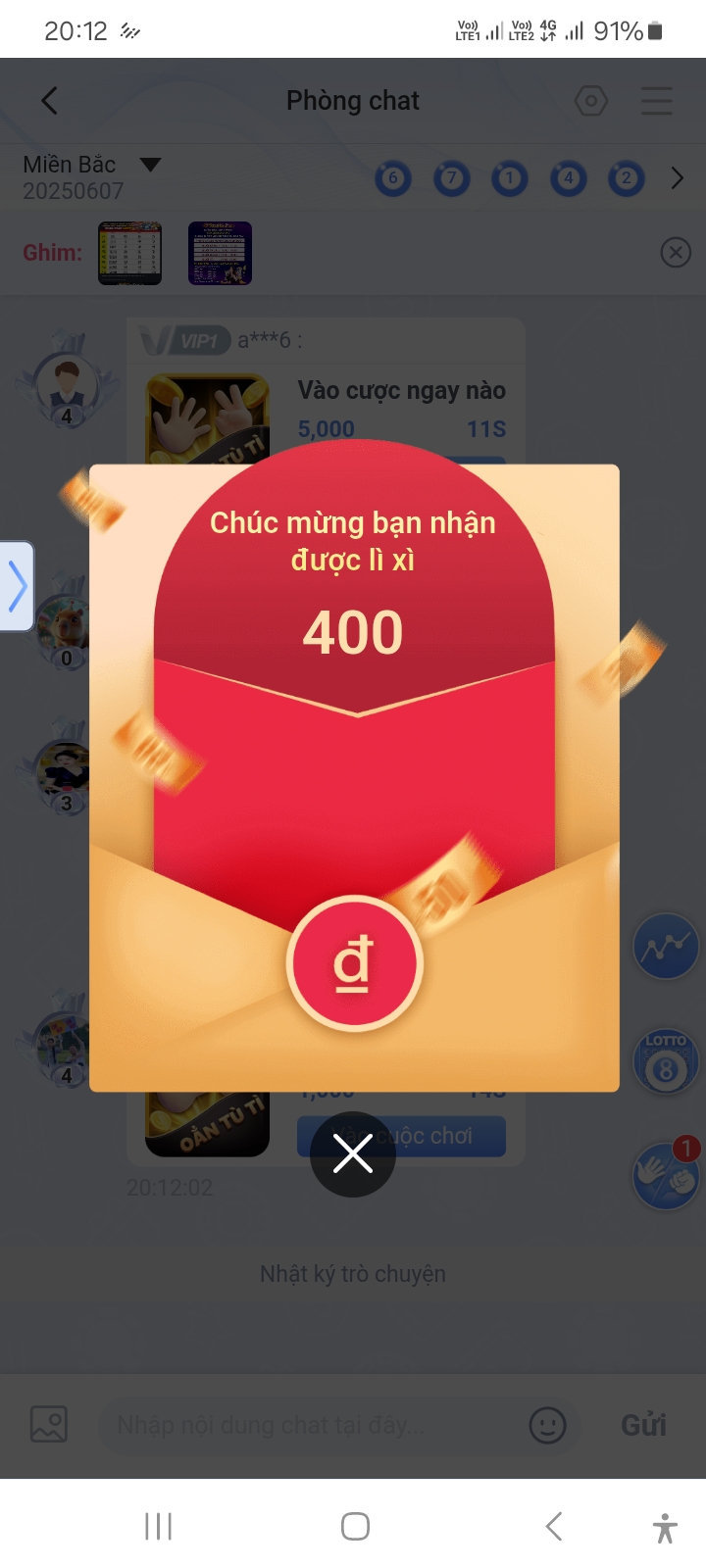Open the trend chart floating button
The image size is (706, 1568).
tap(666, 947)
